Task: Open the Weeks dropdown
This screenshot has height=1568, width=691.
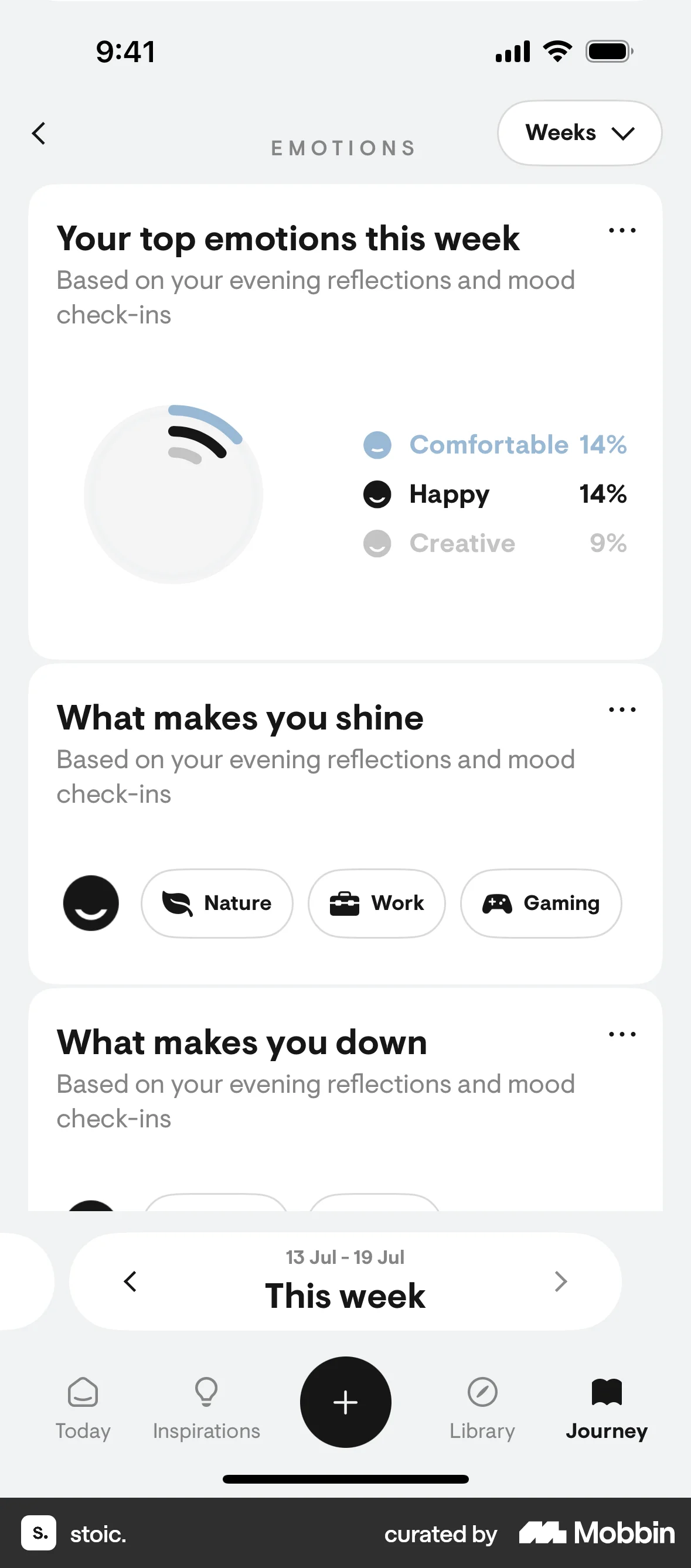Action: pyautogui.click(x=579, y=132)
